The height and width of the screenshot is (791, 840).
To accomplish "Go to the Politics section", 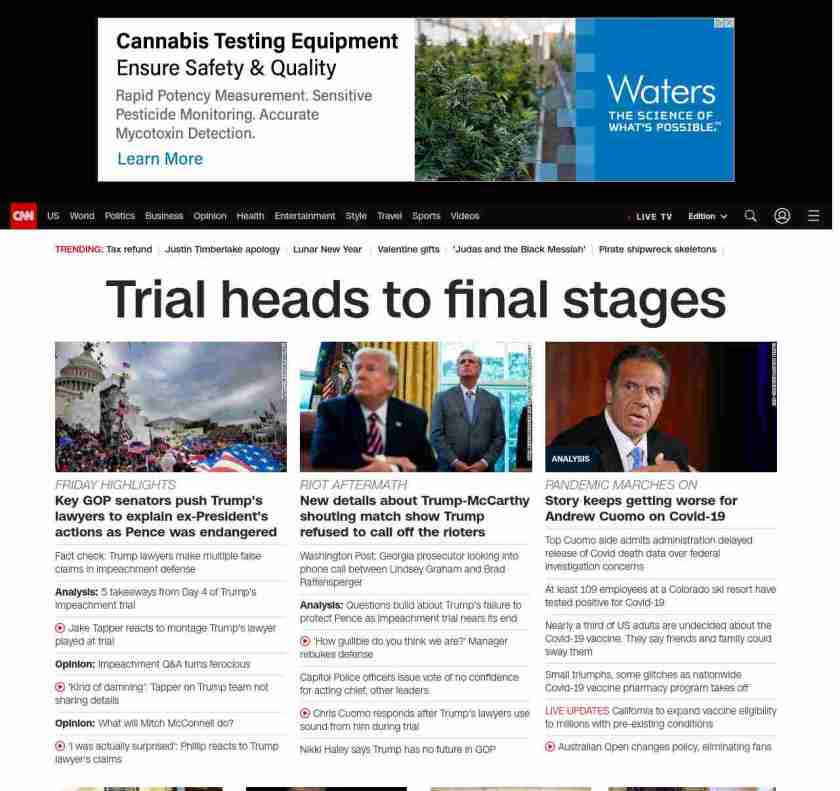I will click(119, 216).
